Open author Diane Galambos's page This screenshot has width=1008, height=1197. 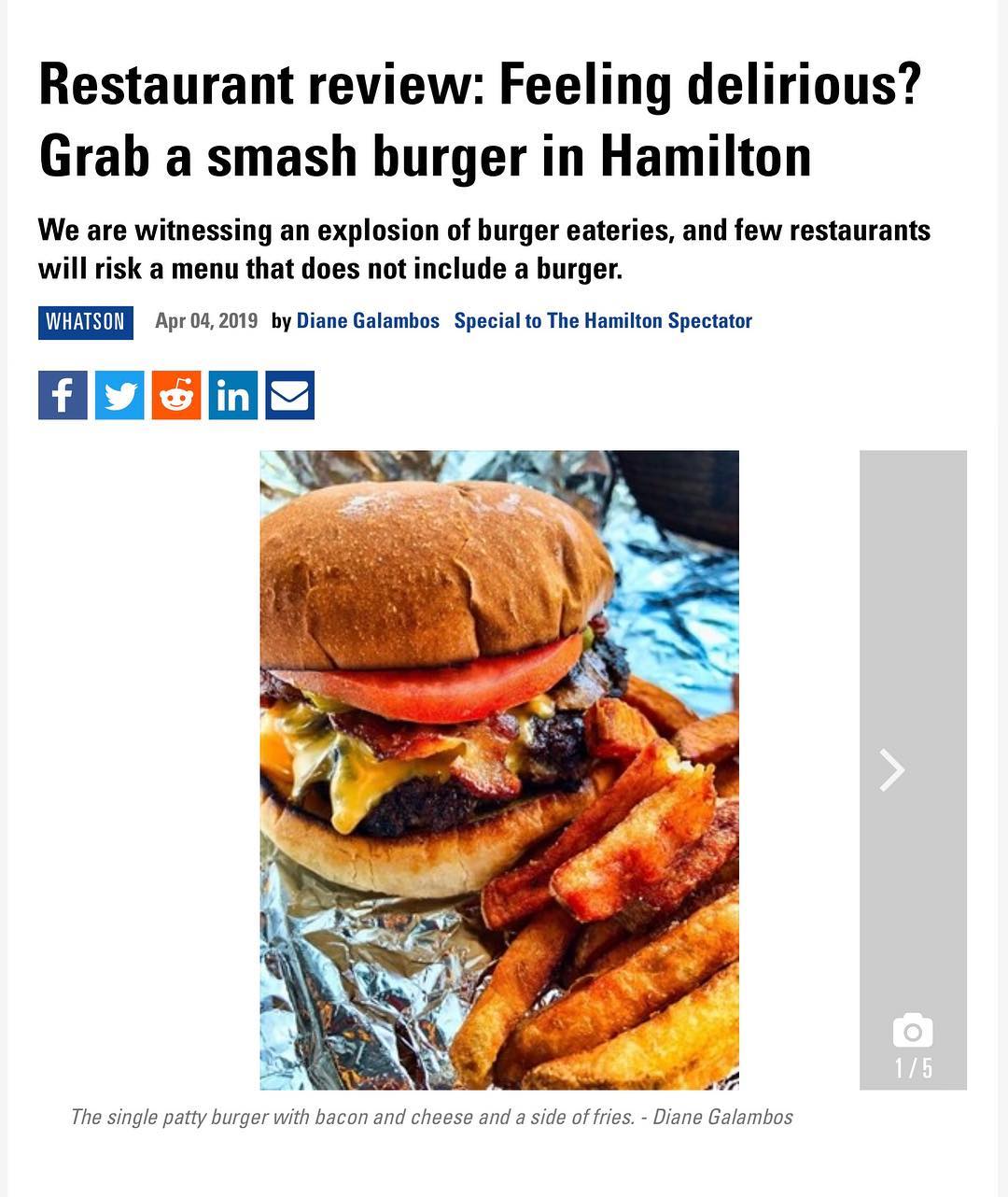click(368, 321)
